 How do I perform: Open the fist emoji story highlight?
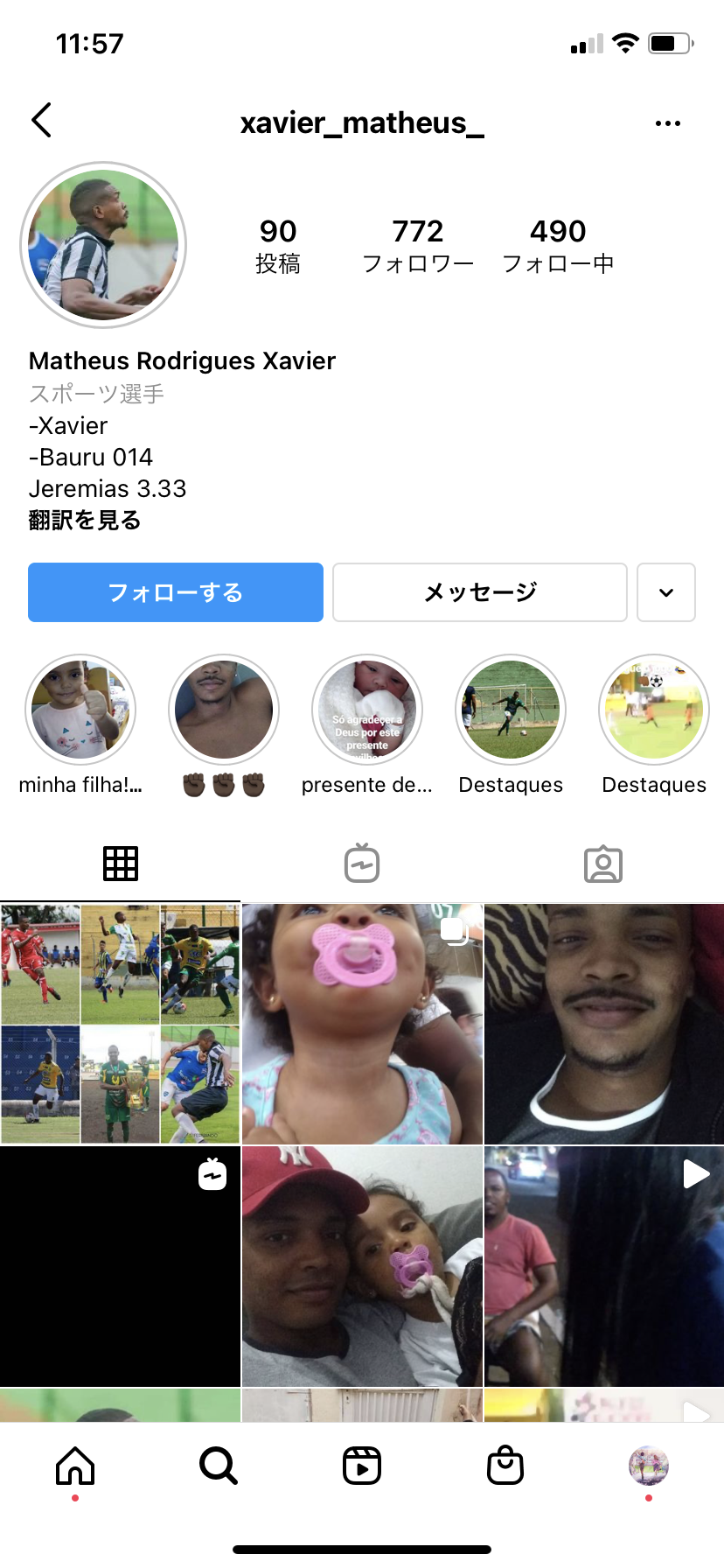224,710
